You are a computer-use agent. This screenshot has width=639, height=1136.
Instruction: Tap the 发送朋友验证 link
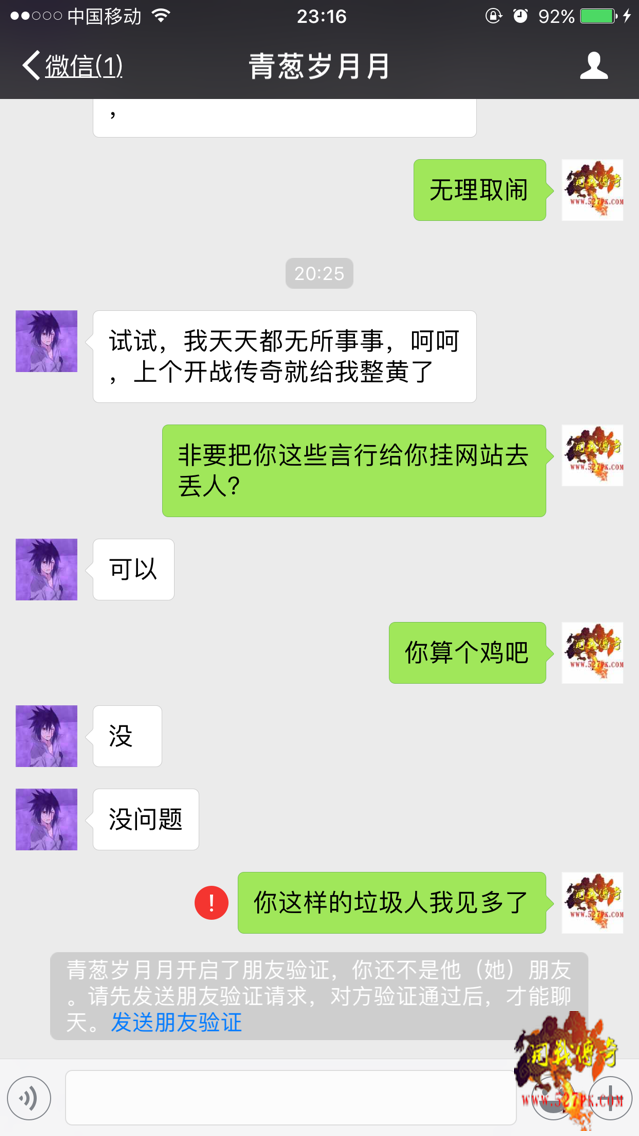coord(176,1022)
